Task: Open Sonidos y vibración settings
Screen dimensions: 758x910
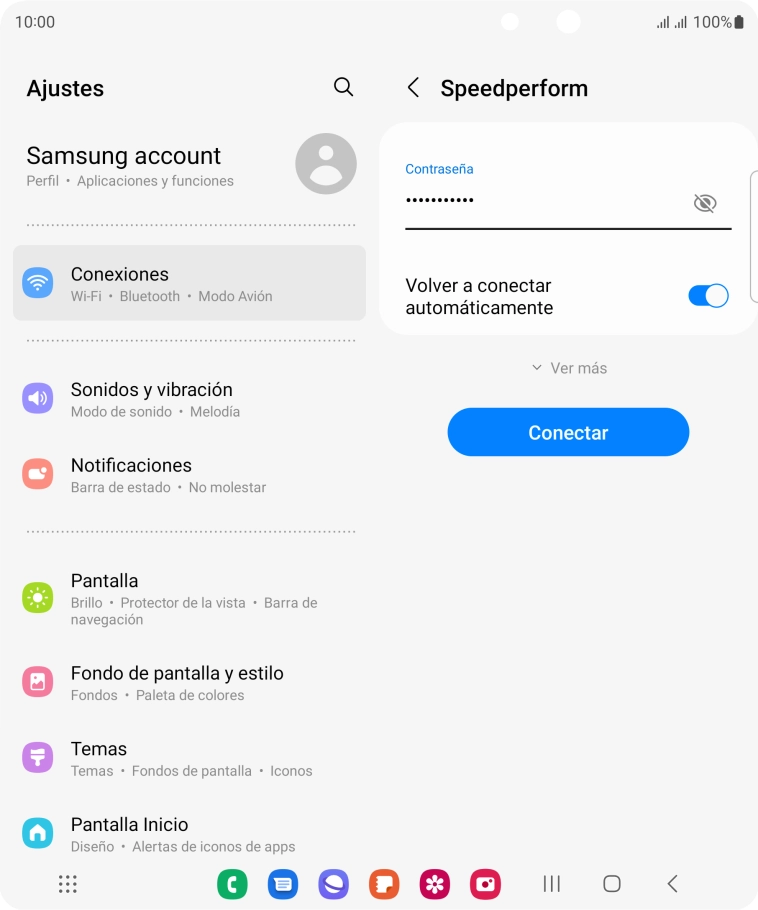Action: coord(190,399)
